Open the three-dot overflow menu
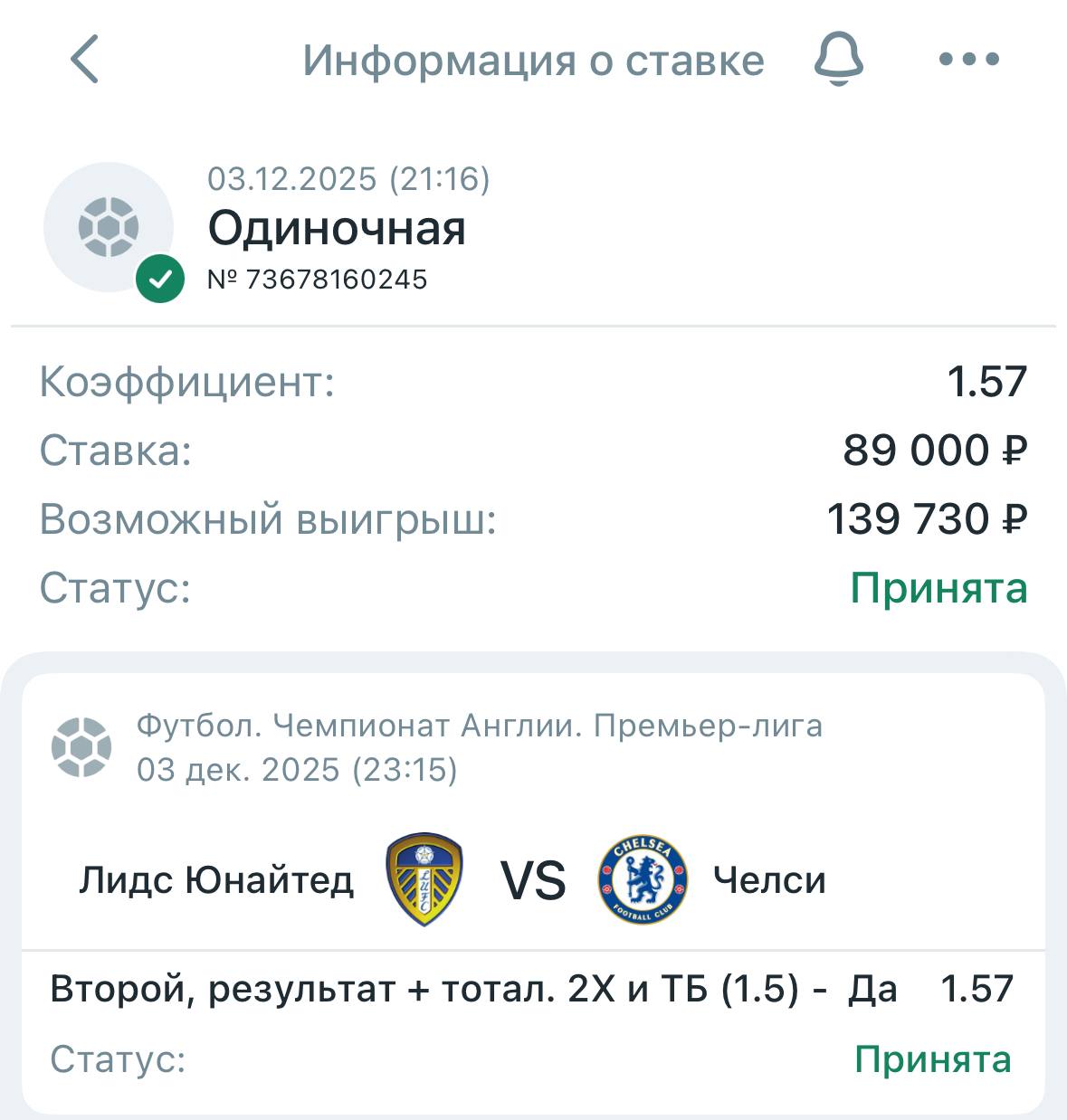The width and height of the screenshot is (1067, 1120). (968, 60)
